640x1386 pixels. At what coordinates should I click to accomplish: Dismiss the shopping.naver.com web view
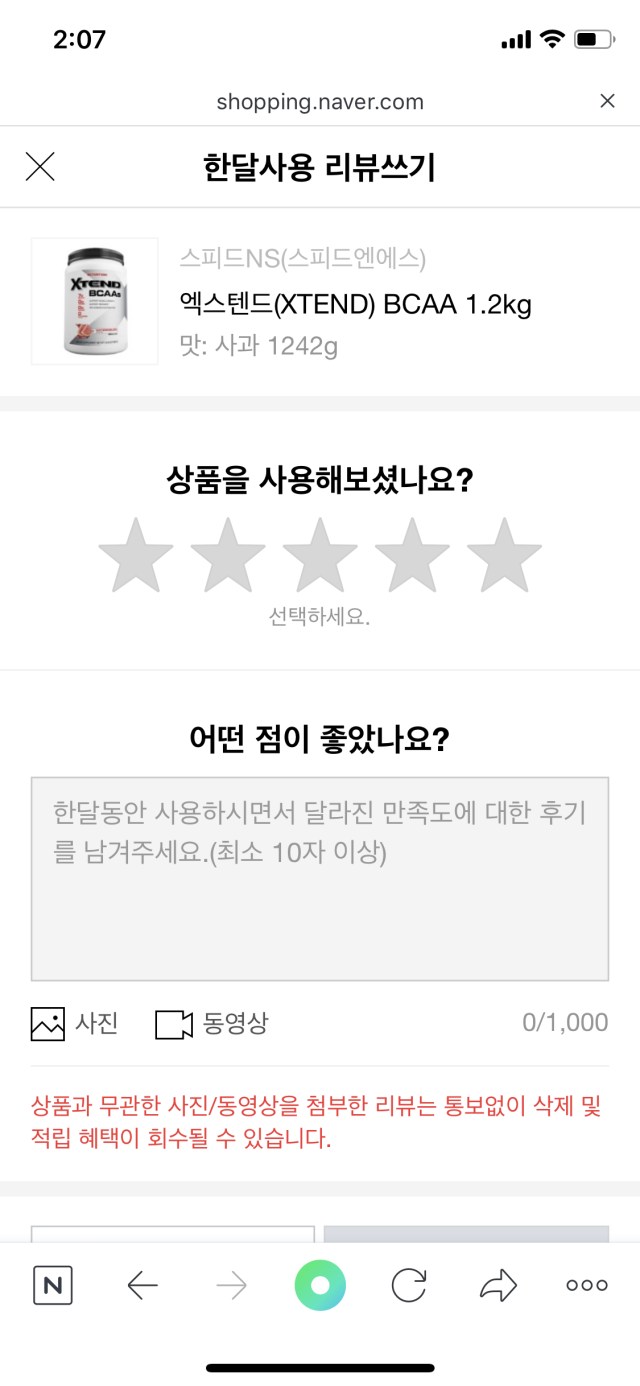pyautogui.click(x=607, y=101)
